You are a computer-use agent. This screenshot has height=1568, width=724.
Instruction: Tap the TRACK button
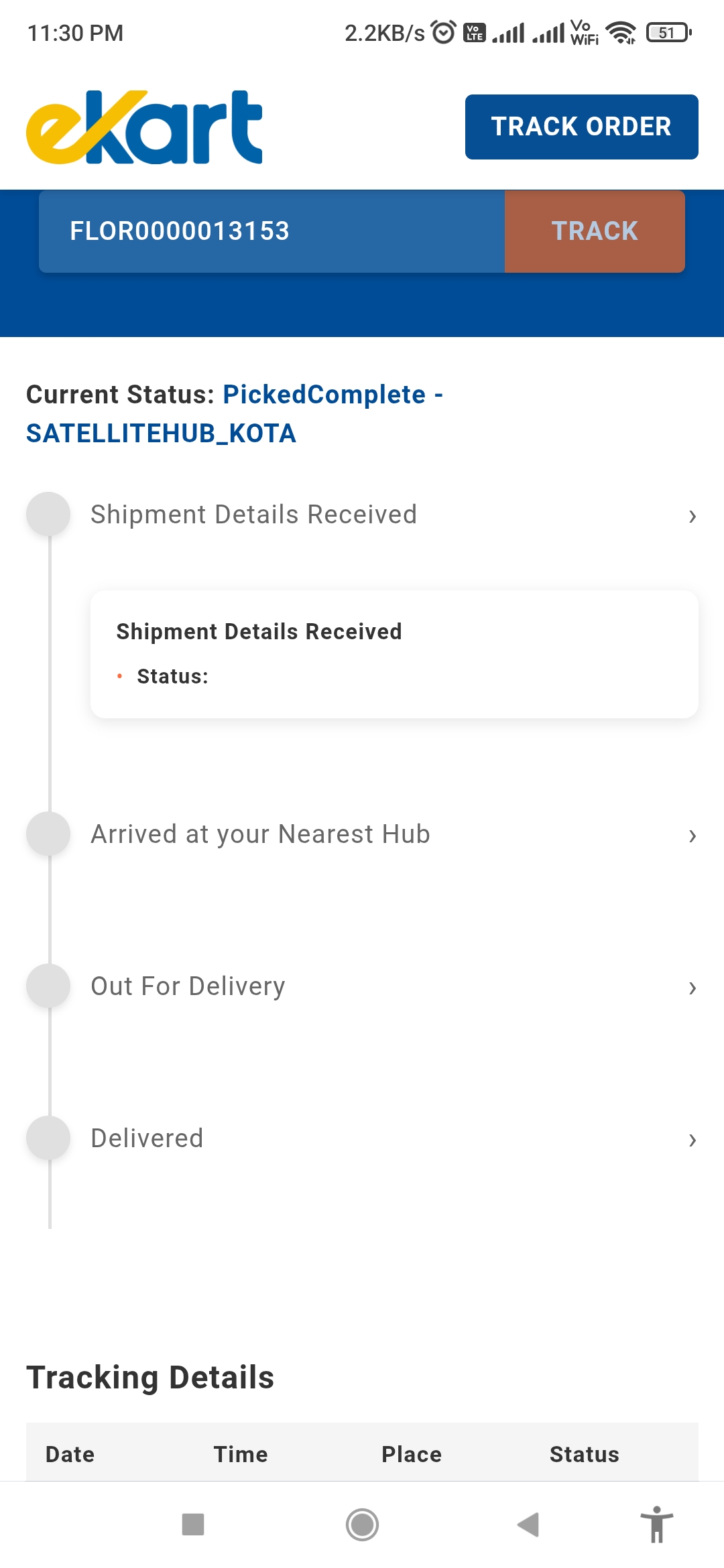click(x=595, y=231)
